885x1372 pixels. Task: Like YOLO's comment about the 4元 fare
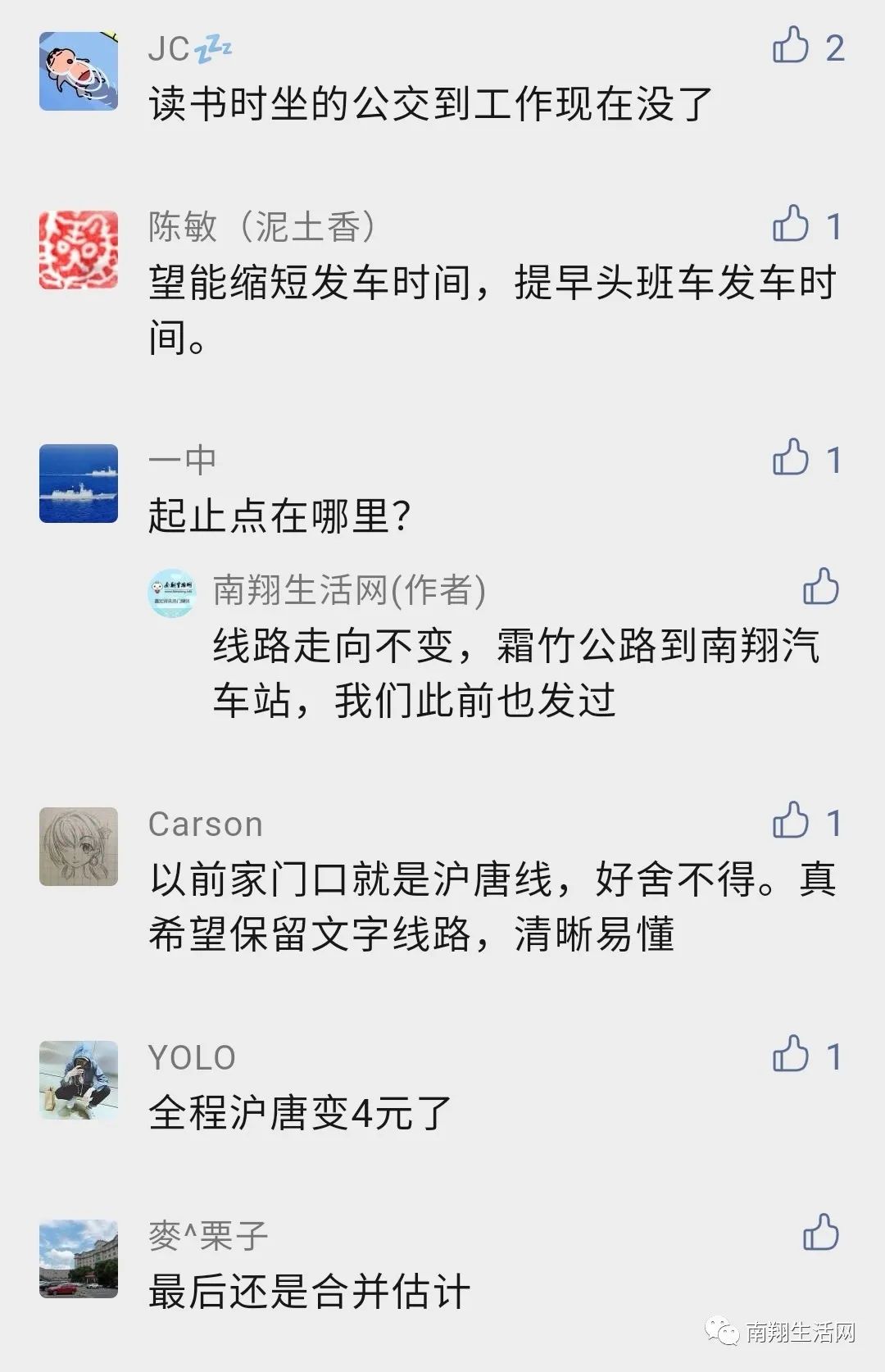[x=791, y=1055]
